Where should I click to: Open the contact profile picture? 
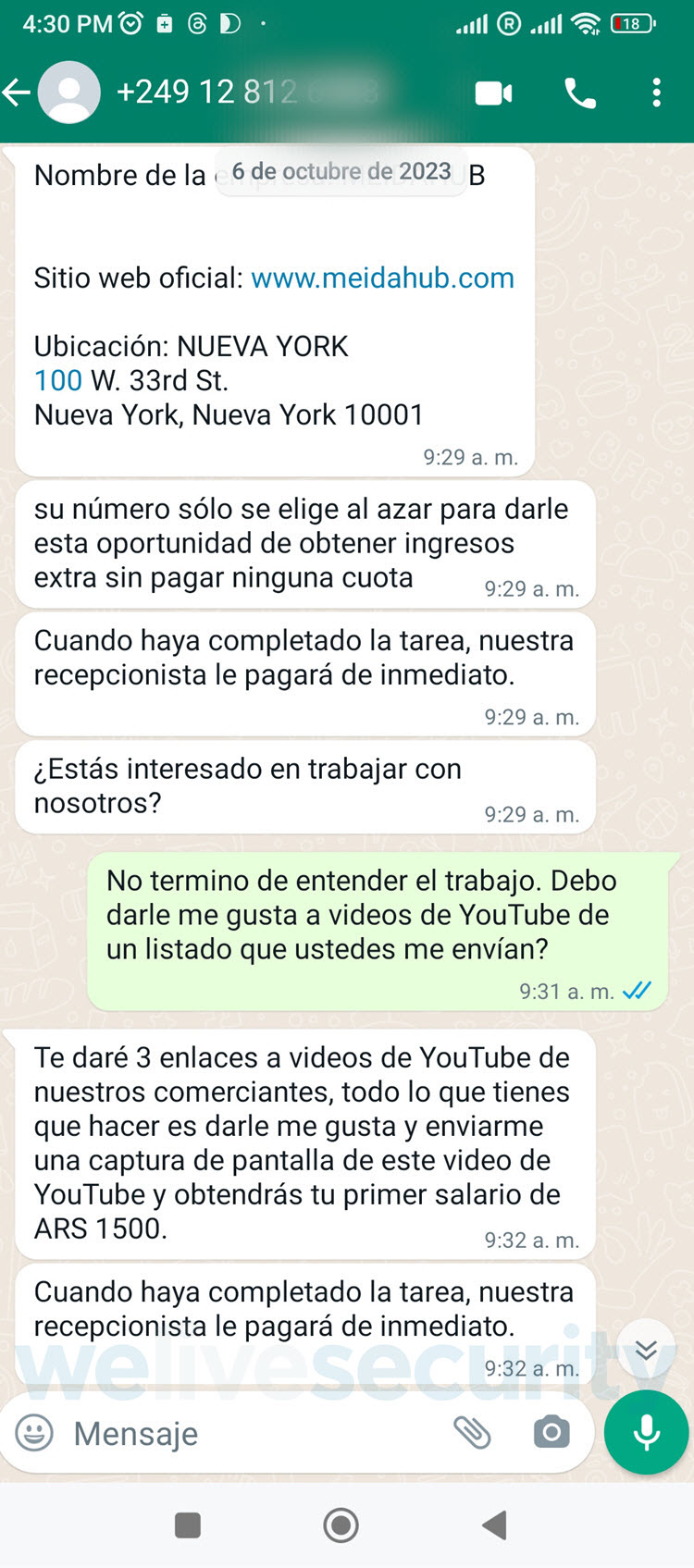69,93
